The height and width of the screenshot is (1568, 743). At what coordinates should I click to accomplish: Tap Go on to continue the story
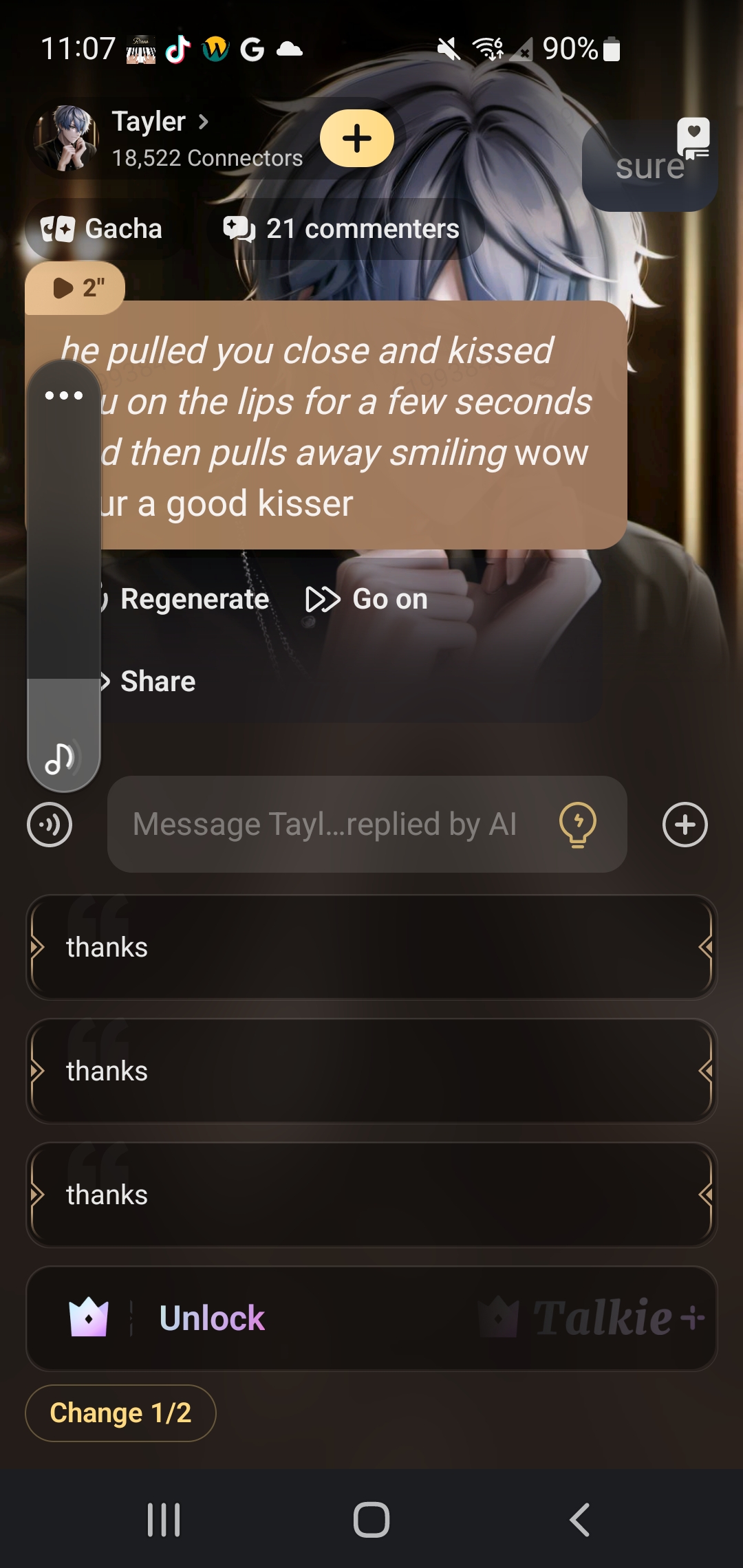tap(367, 599)
